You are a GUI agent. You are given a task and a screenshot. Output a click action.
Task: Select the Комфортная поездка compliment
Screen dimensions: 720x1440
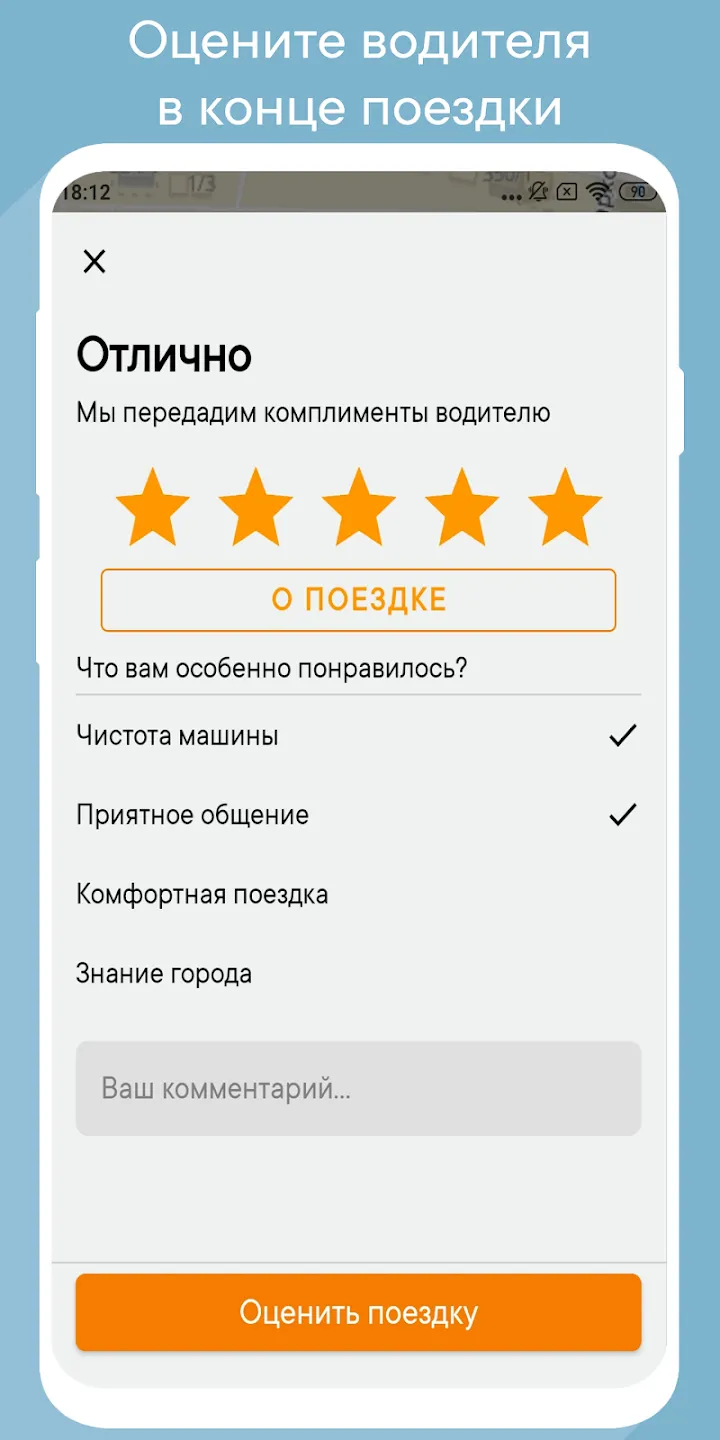(x=358, y=894)
